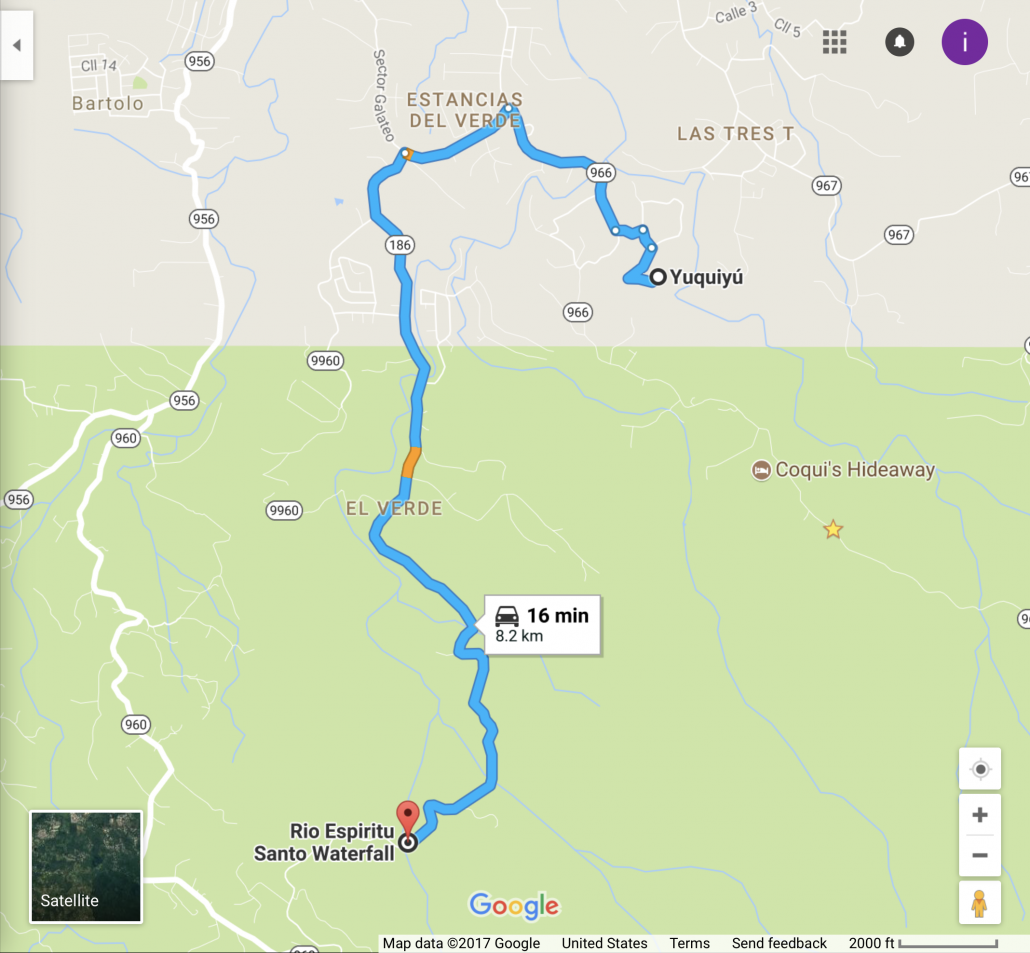Image resolution: width=1030 pixels, height=953 pixels.
Task: Zoom in on the map
Action: pos(980,815)
